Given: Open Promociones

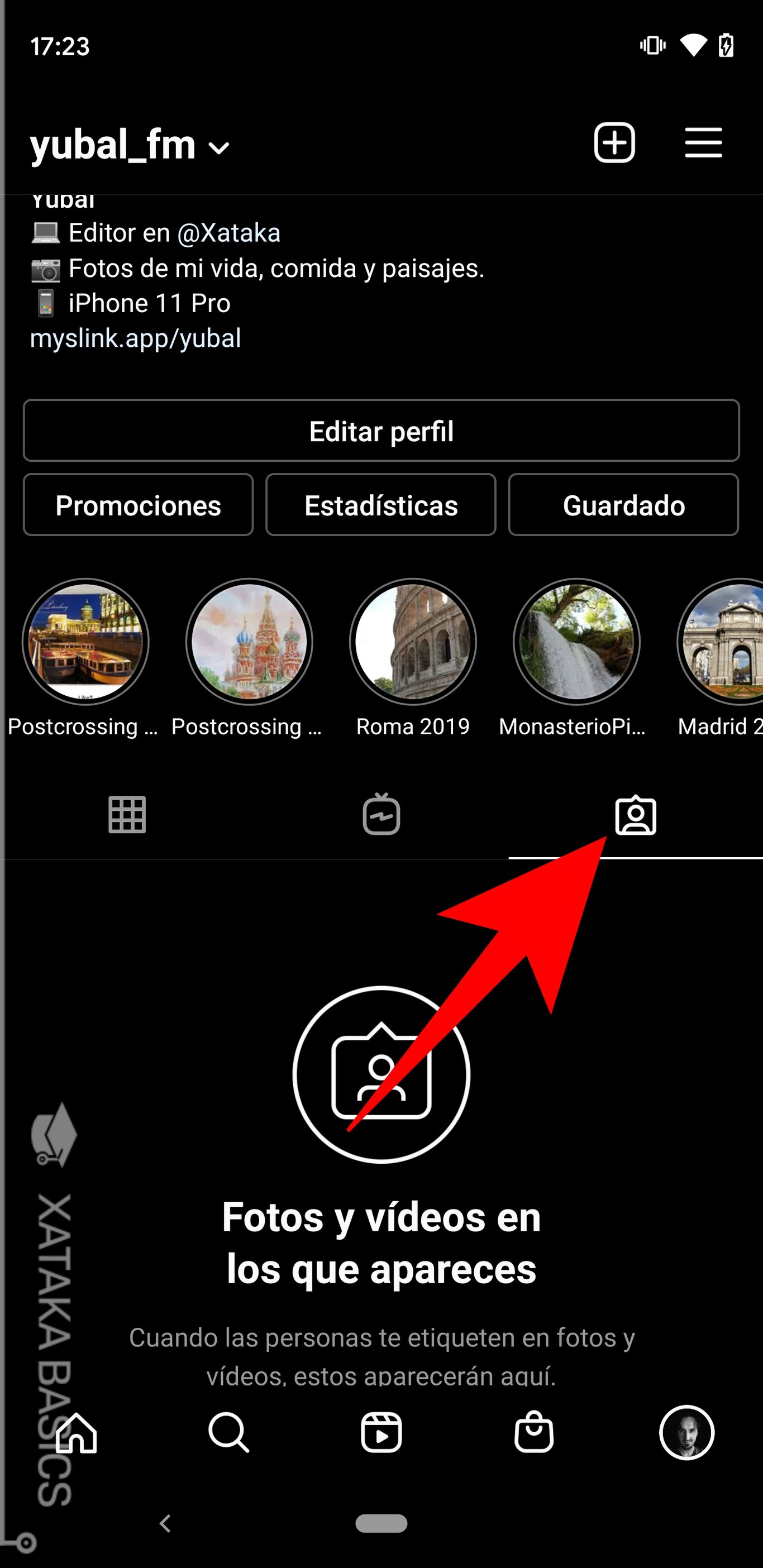Looking at the screenshot, I should [138, 505].
